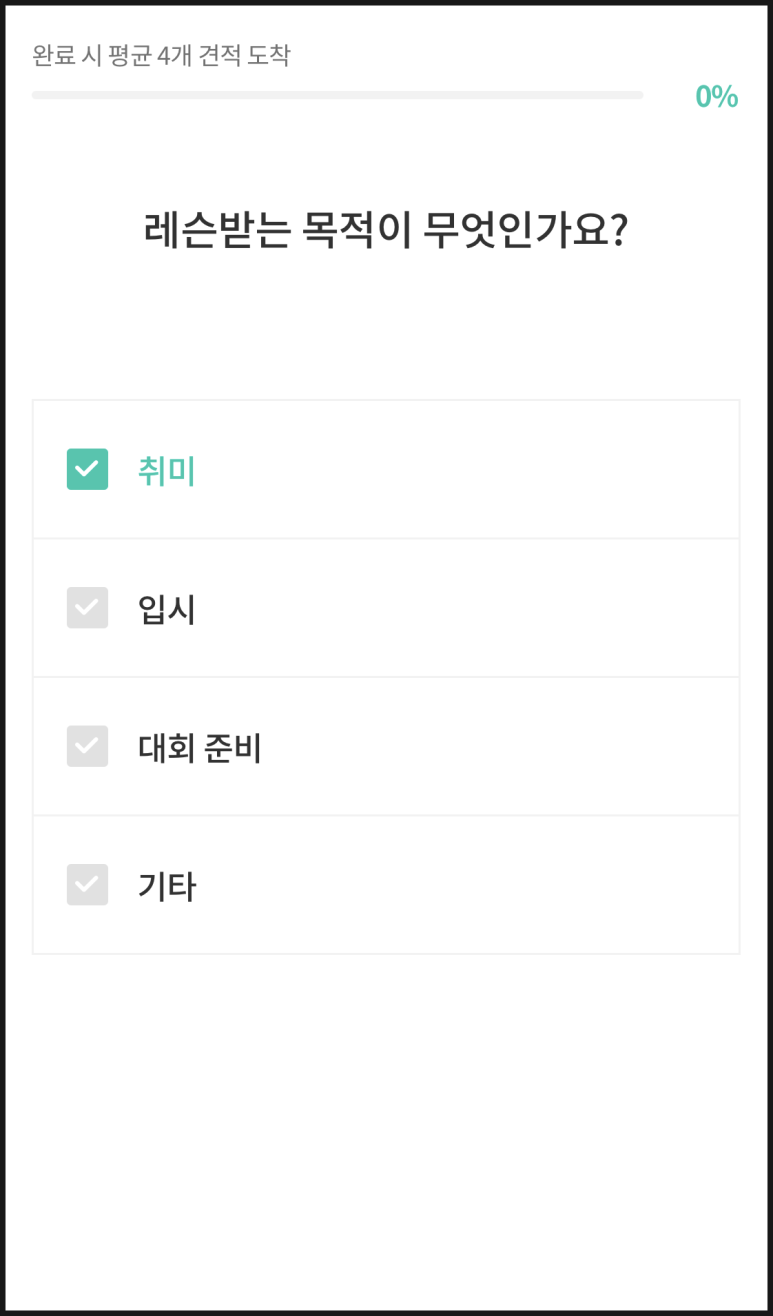Click the question title text
This screenshot has height=1316, width=773.
[386, 228]
